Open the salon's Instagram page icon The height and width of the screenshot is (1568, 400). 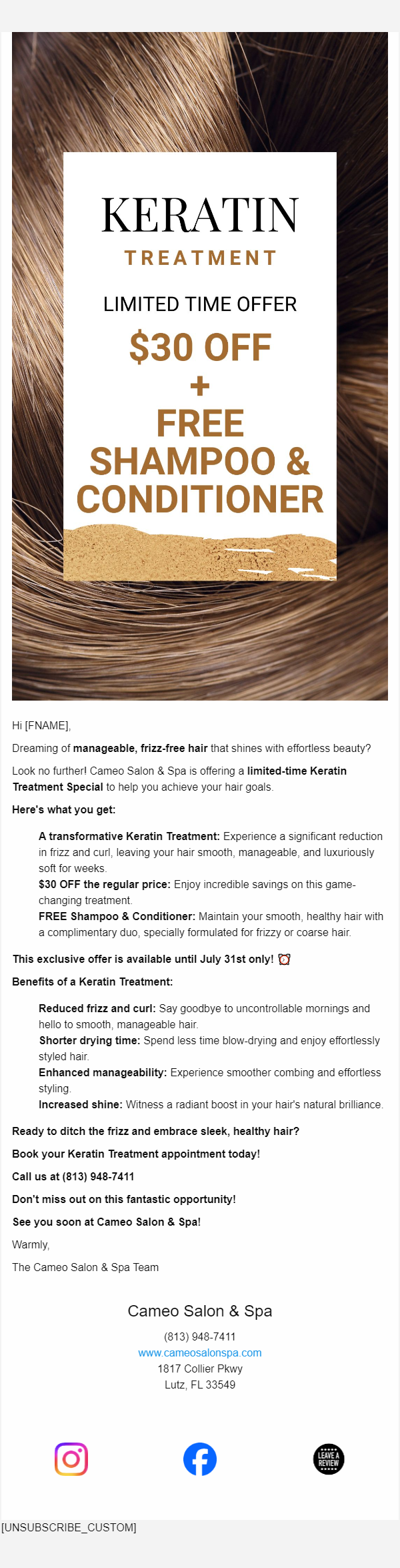(71, 1459)
